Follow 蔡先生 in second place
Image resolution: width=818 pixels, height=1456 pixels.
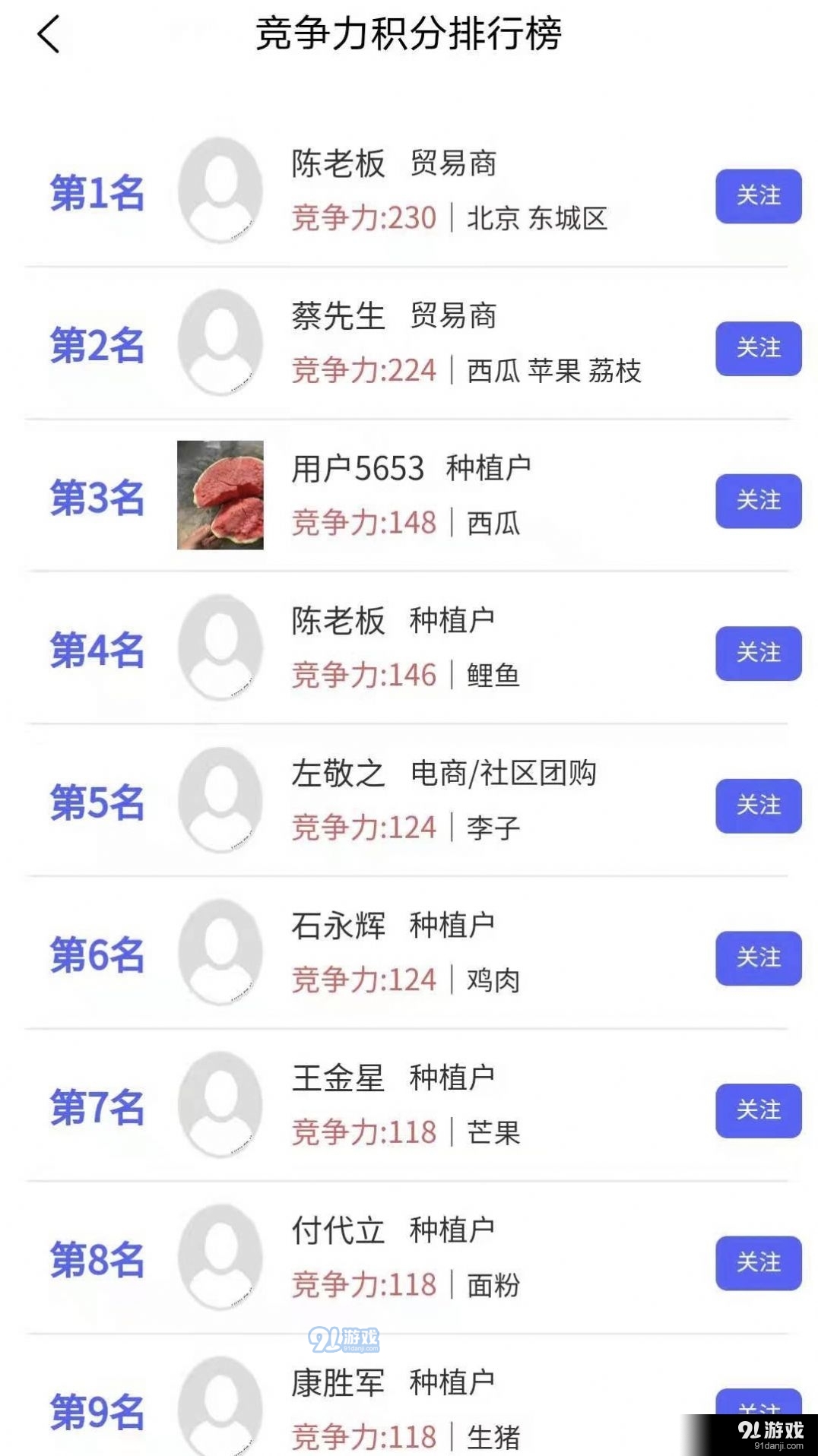(757, 349)
